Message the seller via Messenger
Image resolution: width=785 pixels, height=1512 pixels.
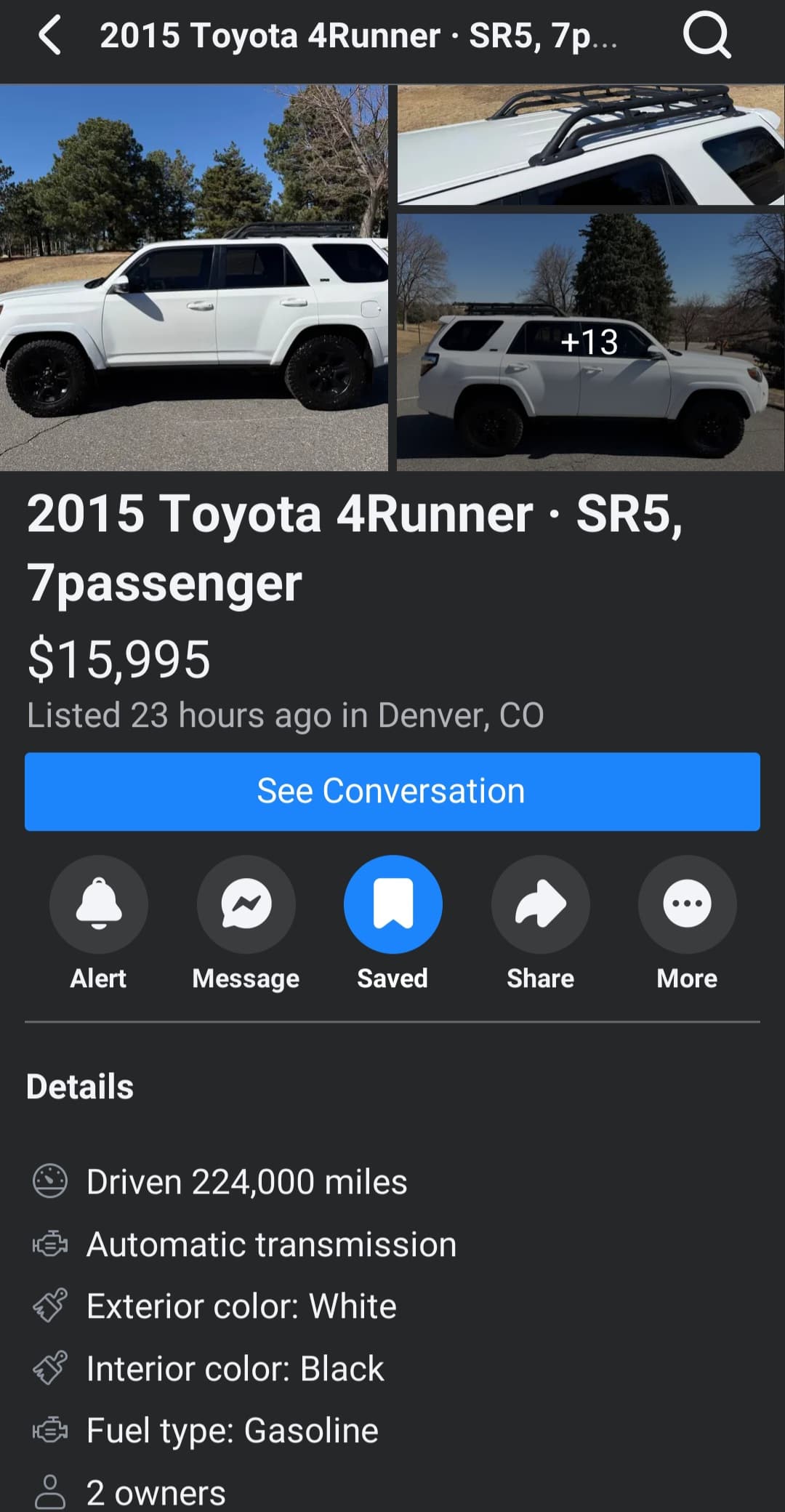(246, 904)
